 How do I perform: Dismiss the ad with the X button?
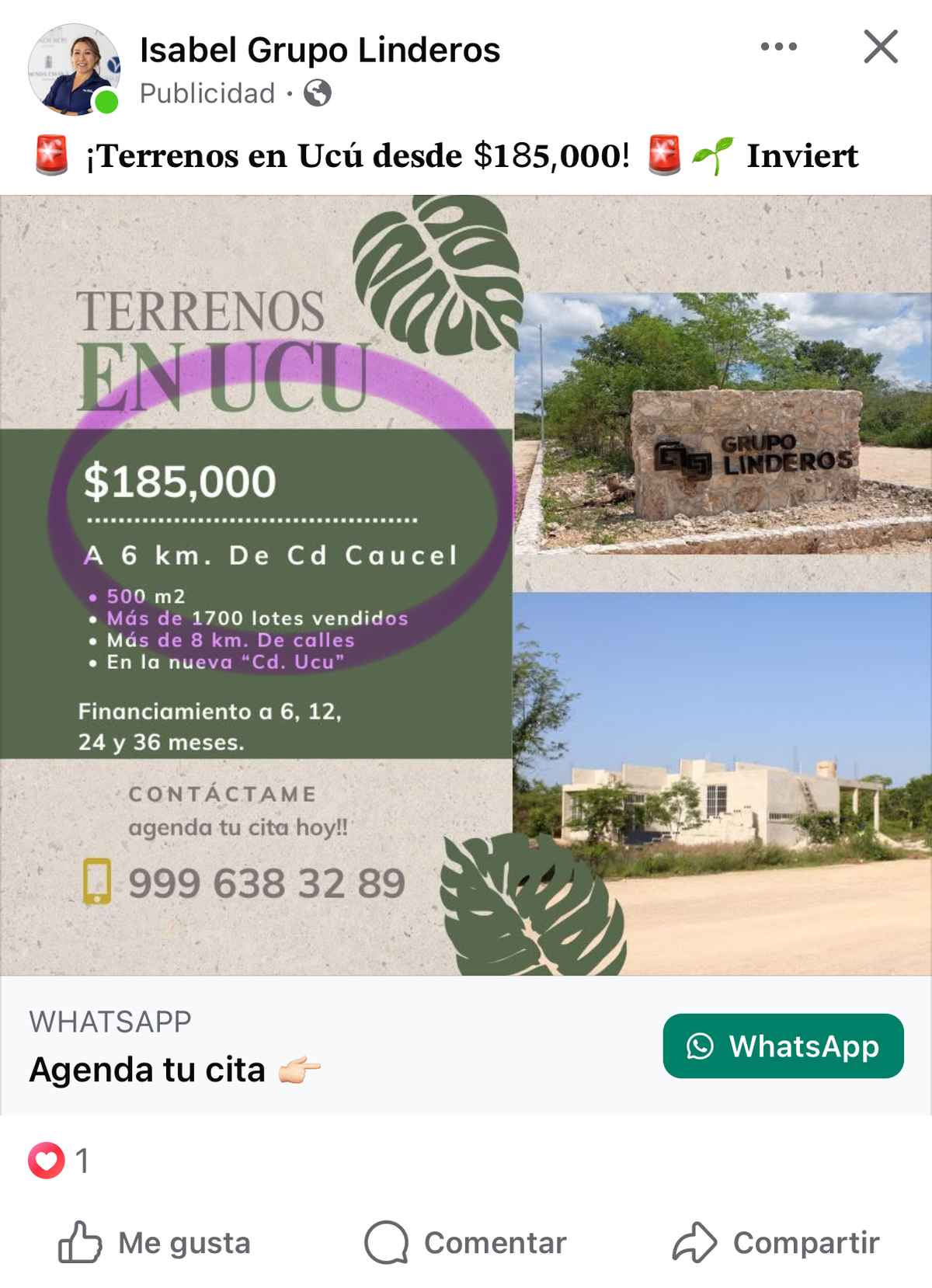(881, 47)
